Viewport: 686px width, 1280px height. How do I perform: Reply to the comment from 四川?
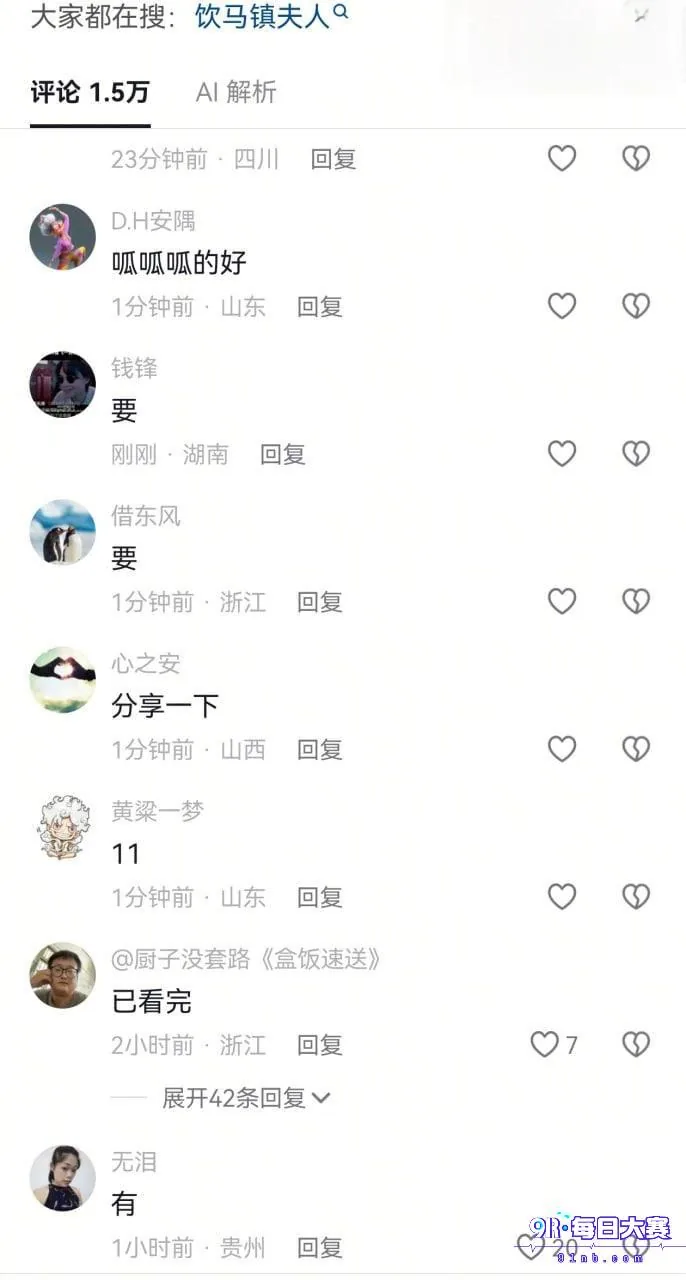334,159
